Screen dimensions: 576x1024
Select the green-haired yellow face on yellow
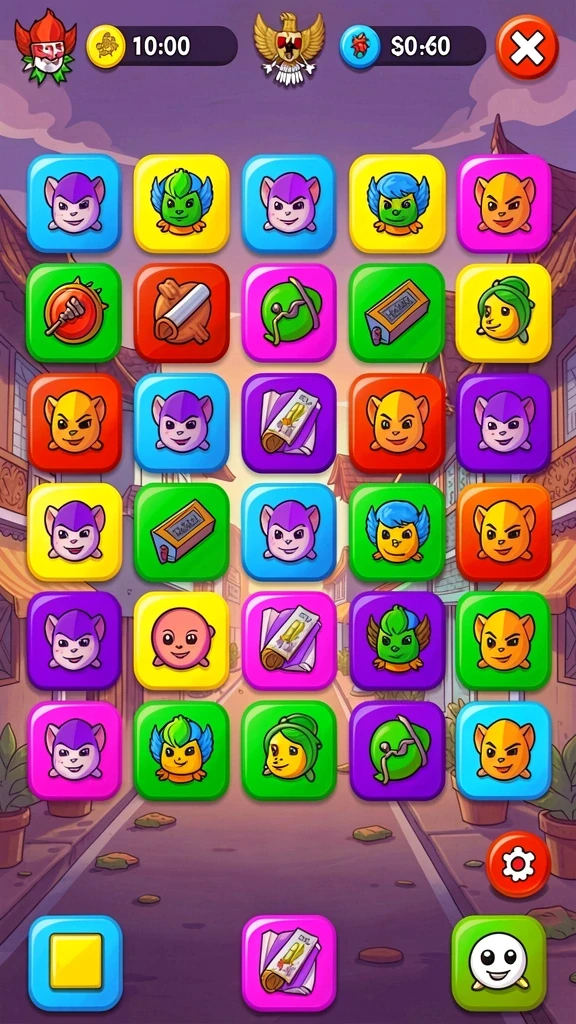(504, 313)
